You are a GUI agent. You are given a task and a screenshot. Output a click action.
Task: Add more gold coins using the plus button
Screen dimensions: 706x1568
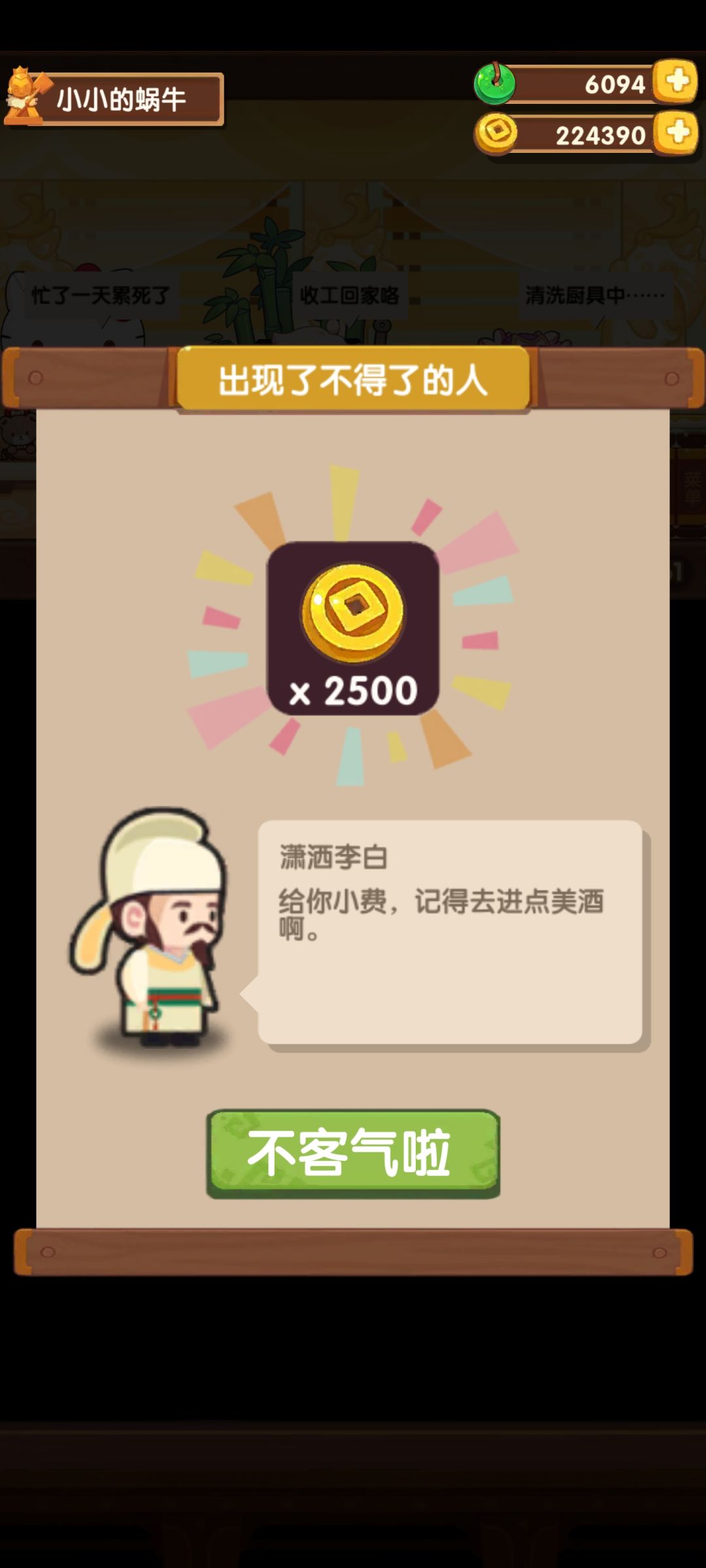(677, 133)
